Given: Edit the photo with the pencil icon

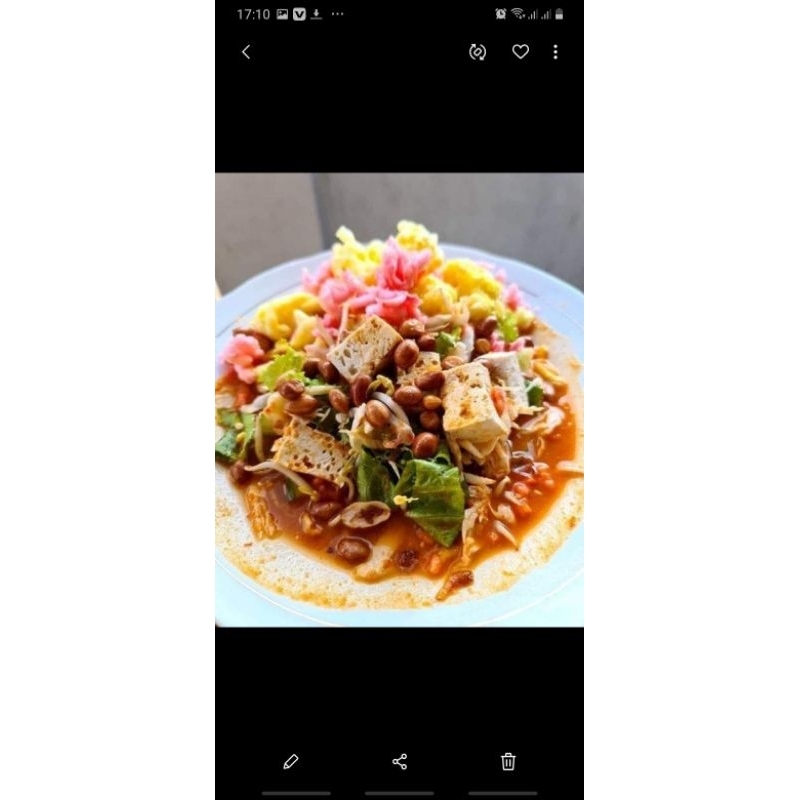Looking at the screenshot, I should (x=291, y=762).
